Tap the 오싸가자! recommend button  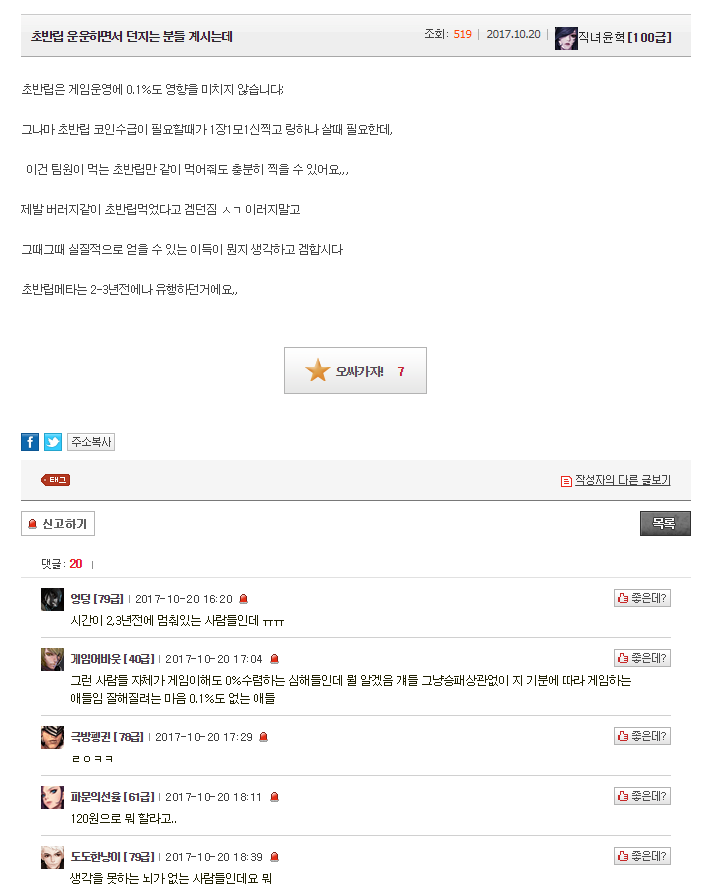355,371
